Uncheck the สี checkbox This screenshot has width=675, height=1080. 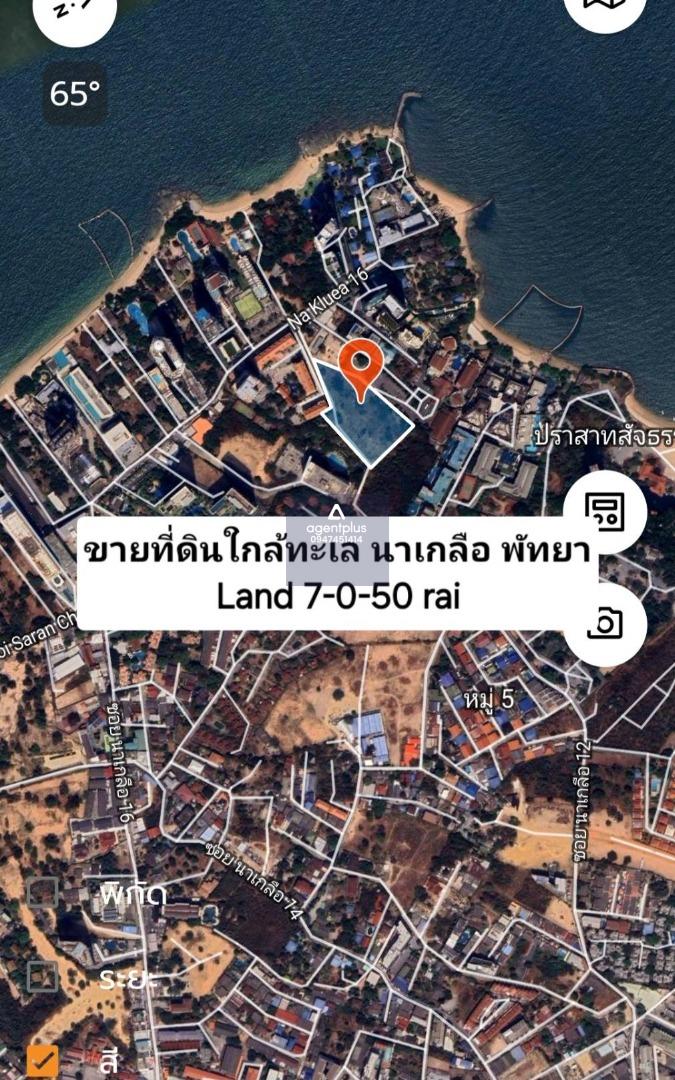[x=43, y=1061]
